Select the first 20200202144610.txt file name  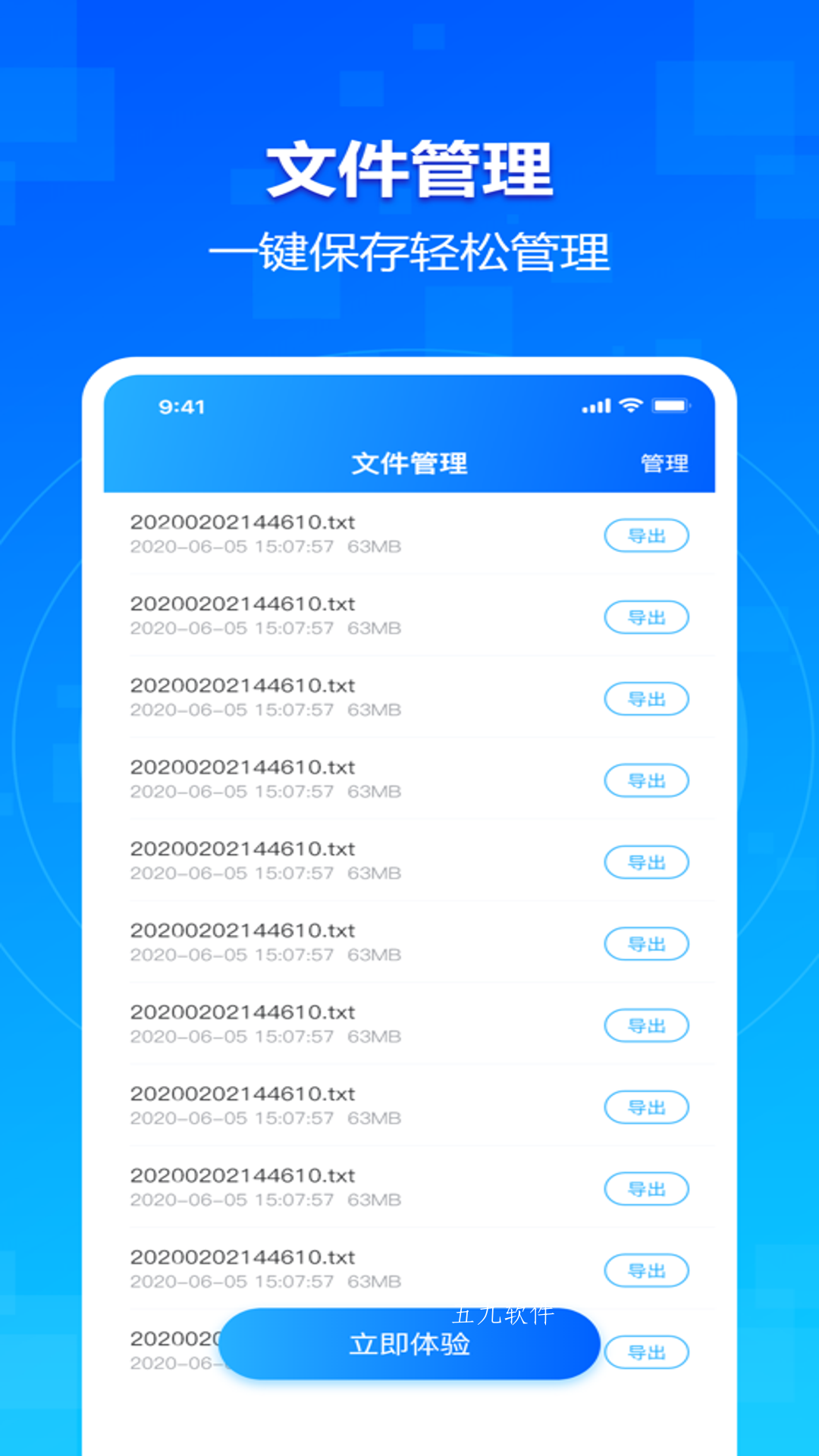[x=243, y=522]
